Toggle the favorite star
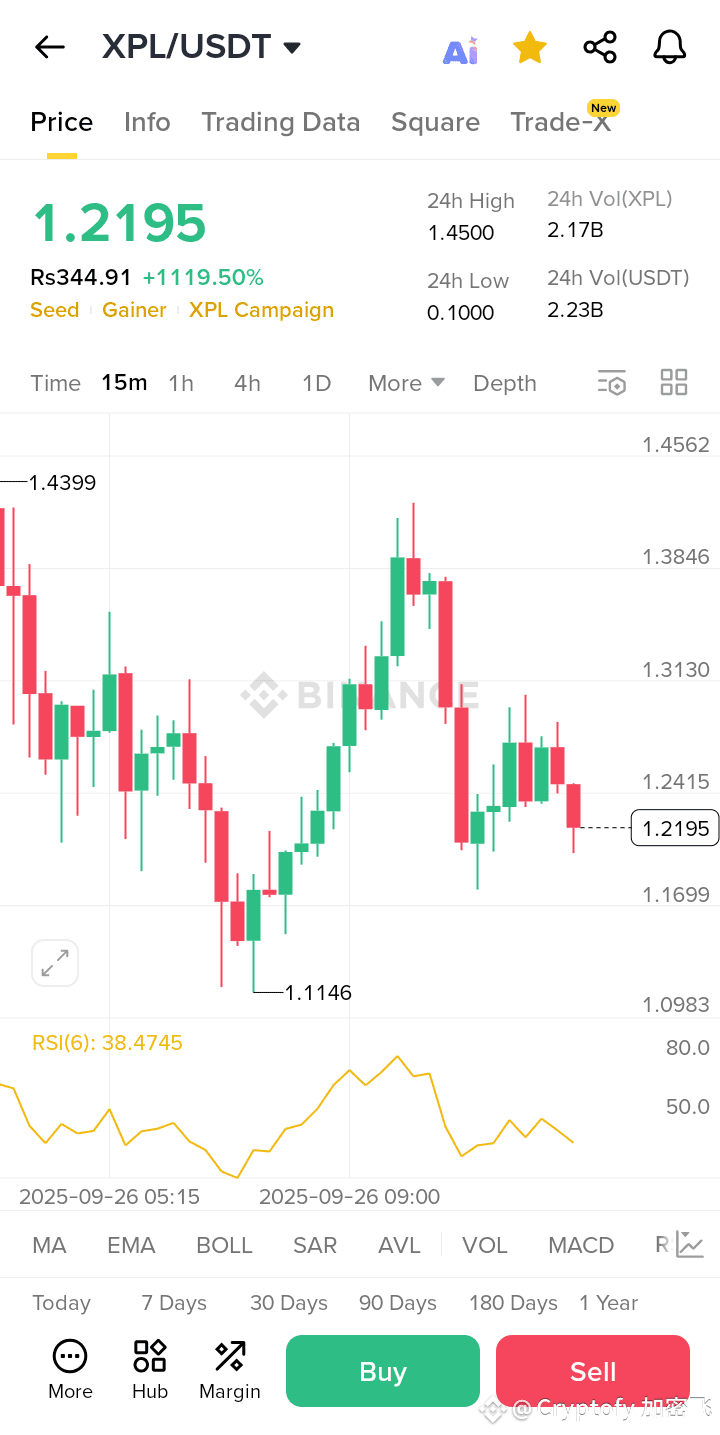 pos(529,47)
